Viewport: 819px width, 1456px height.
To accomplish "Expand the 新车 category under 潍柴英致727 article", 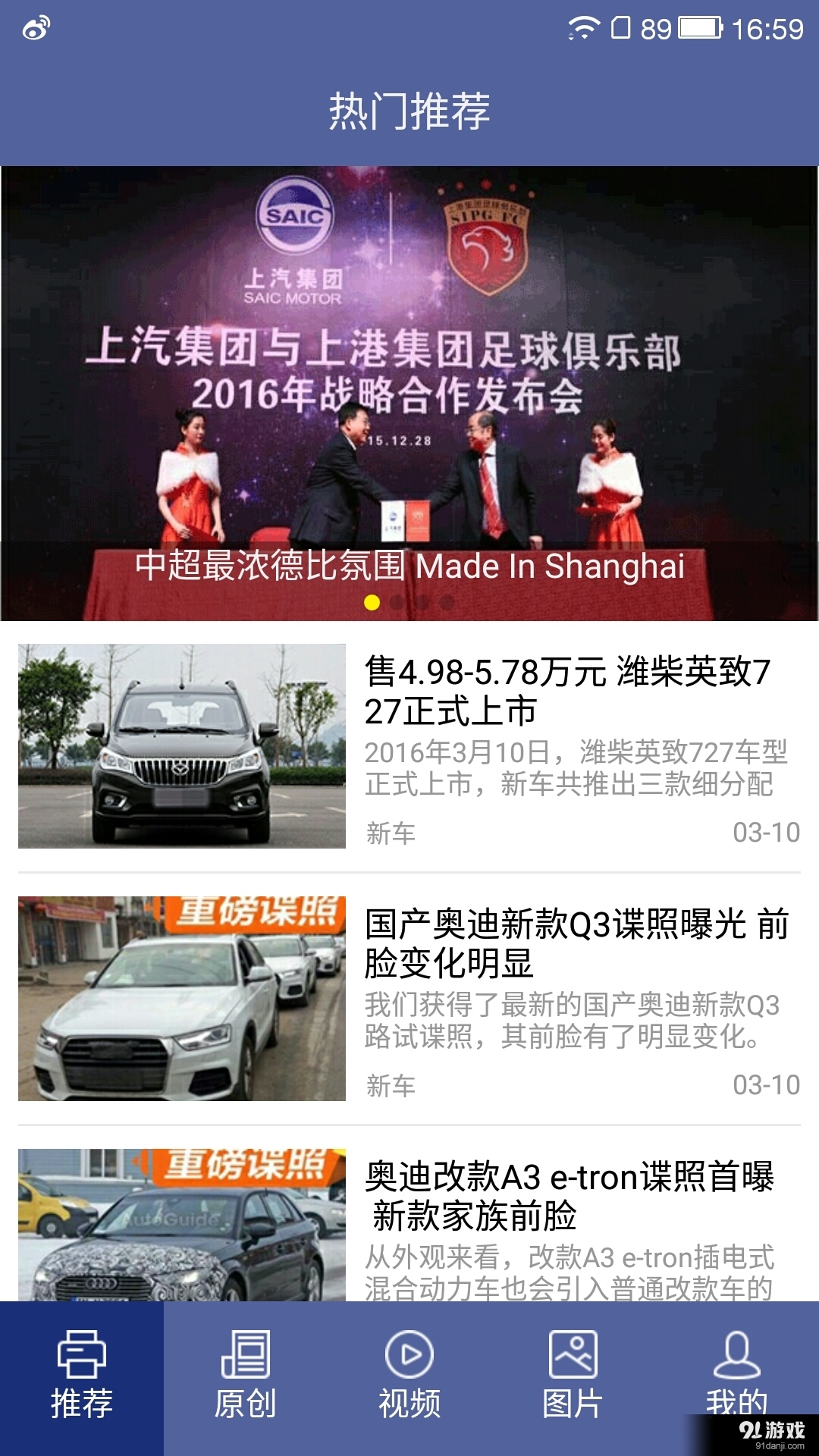I will tap(392, 830).
